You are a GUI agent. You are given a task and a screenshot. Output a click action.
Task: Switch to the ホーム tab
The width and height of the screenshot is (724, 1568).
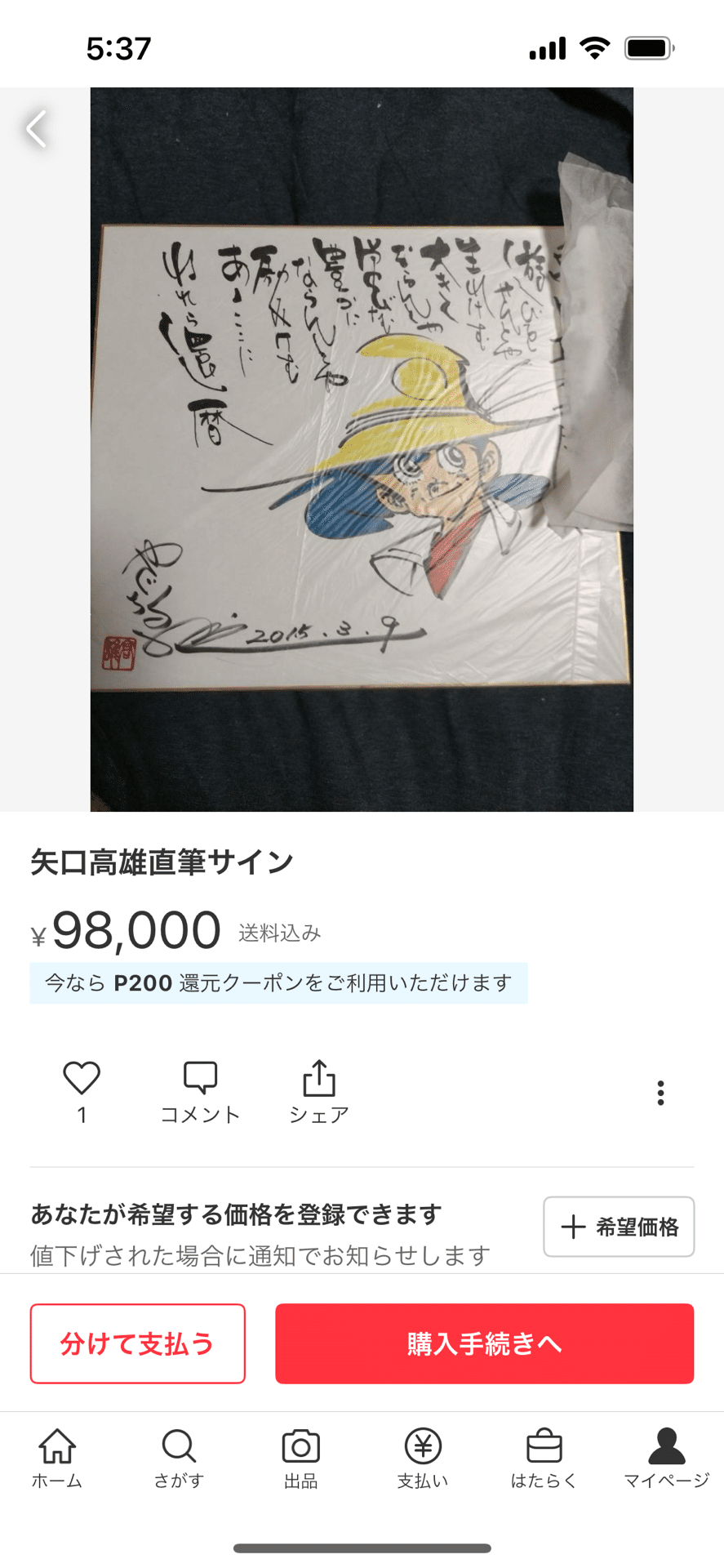coord(57,1459)
